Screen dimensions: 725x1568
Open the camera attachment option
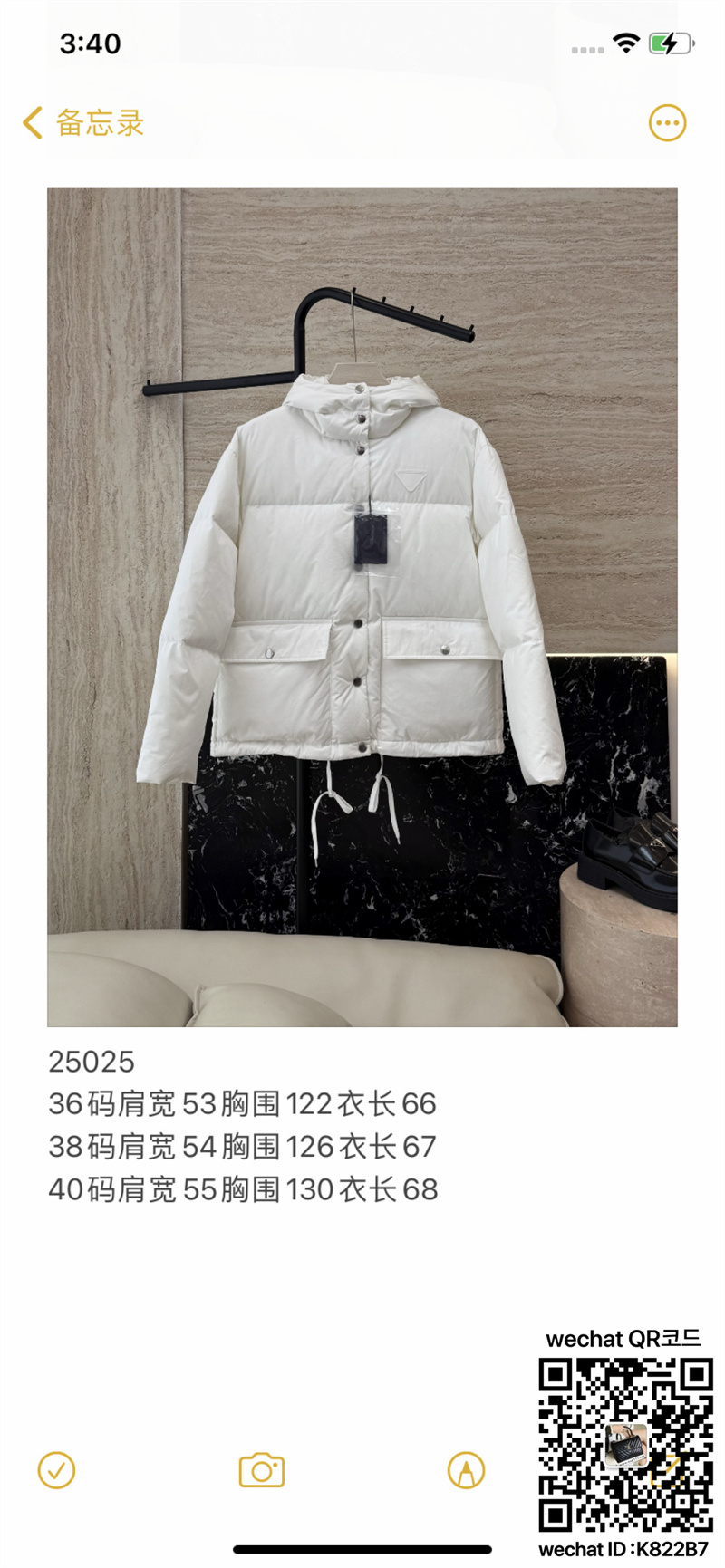pyautogui.click(x=261, y=1470)
